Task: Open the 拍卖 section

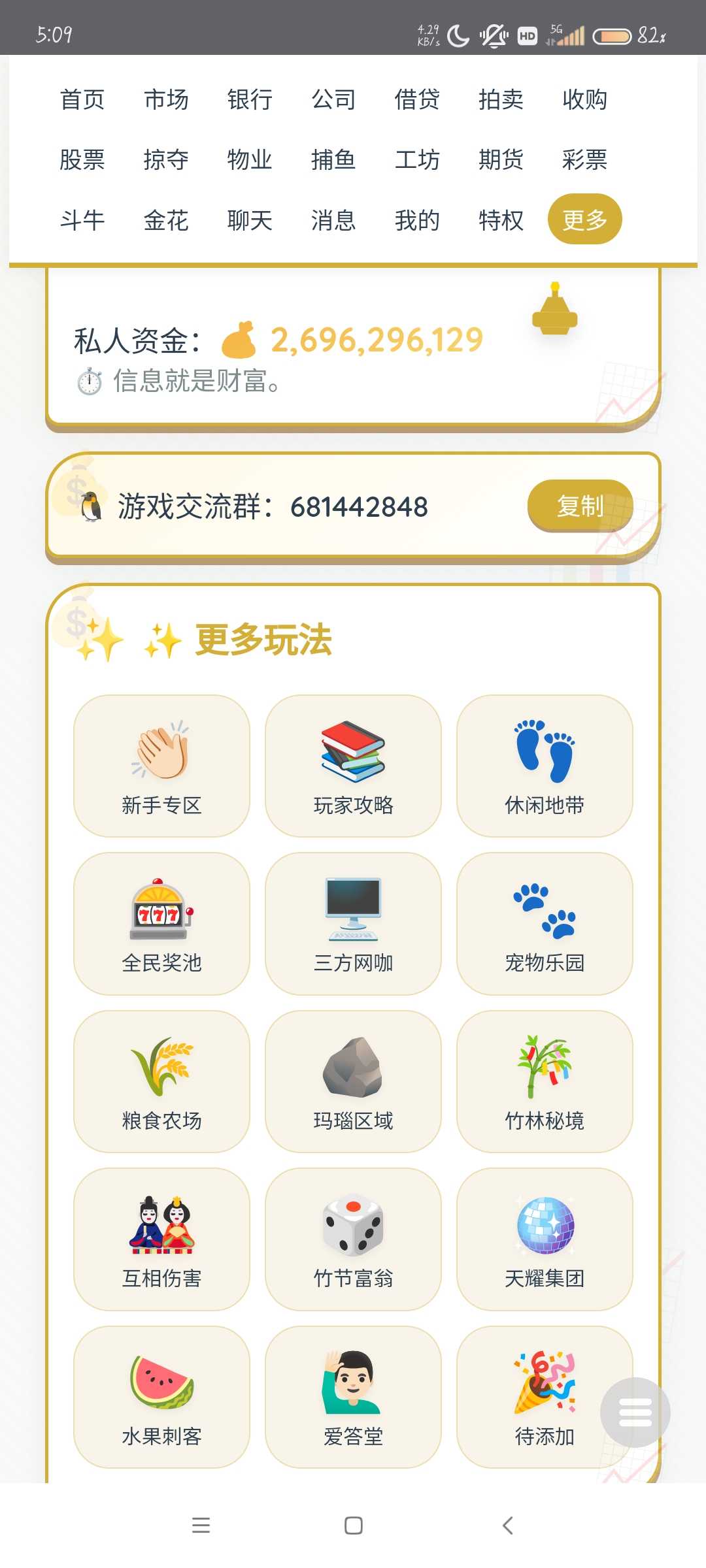Action: pyautogui.click(x=501, y=99)
